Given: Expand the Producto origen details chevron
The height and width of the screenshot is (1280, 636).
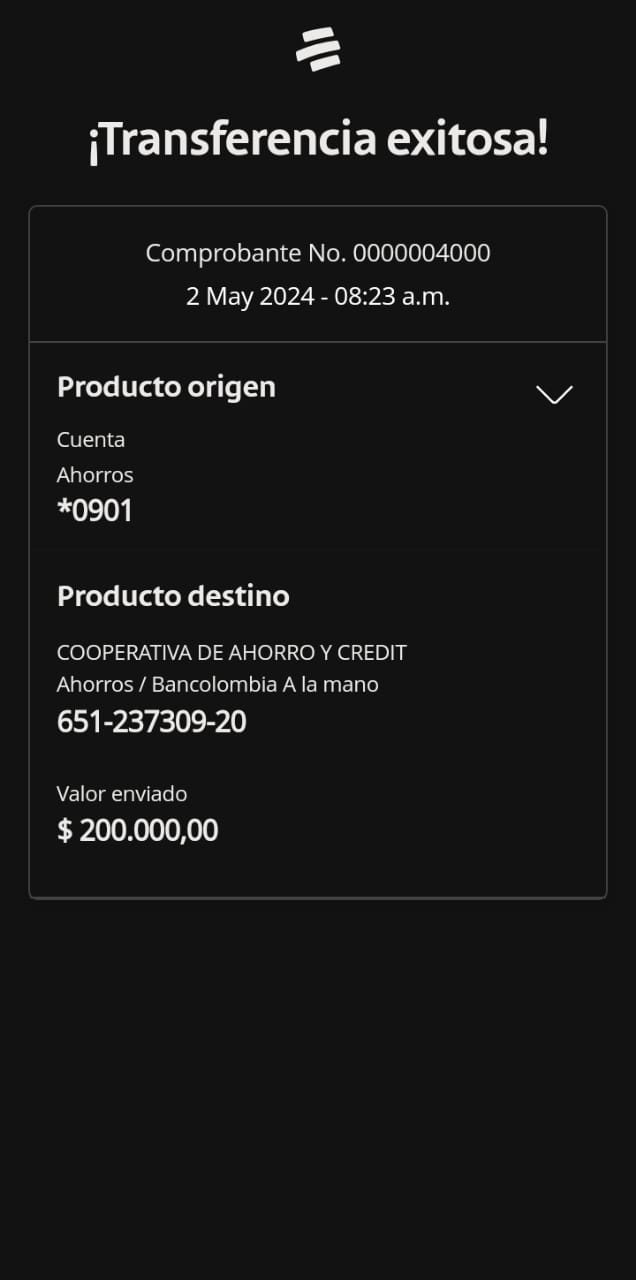Looking at the screenshot, I should coord(554,394).
